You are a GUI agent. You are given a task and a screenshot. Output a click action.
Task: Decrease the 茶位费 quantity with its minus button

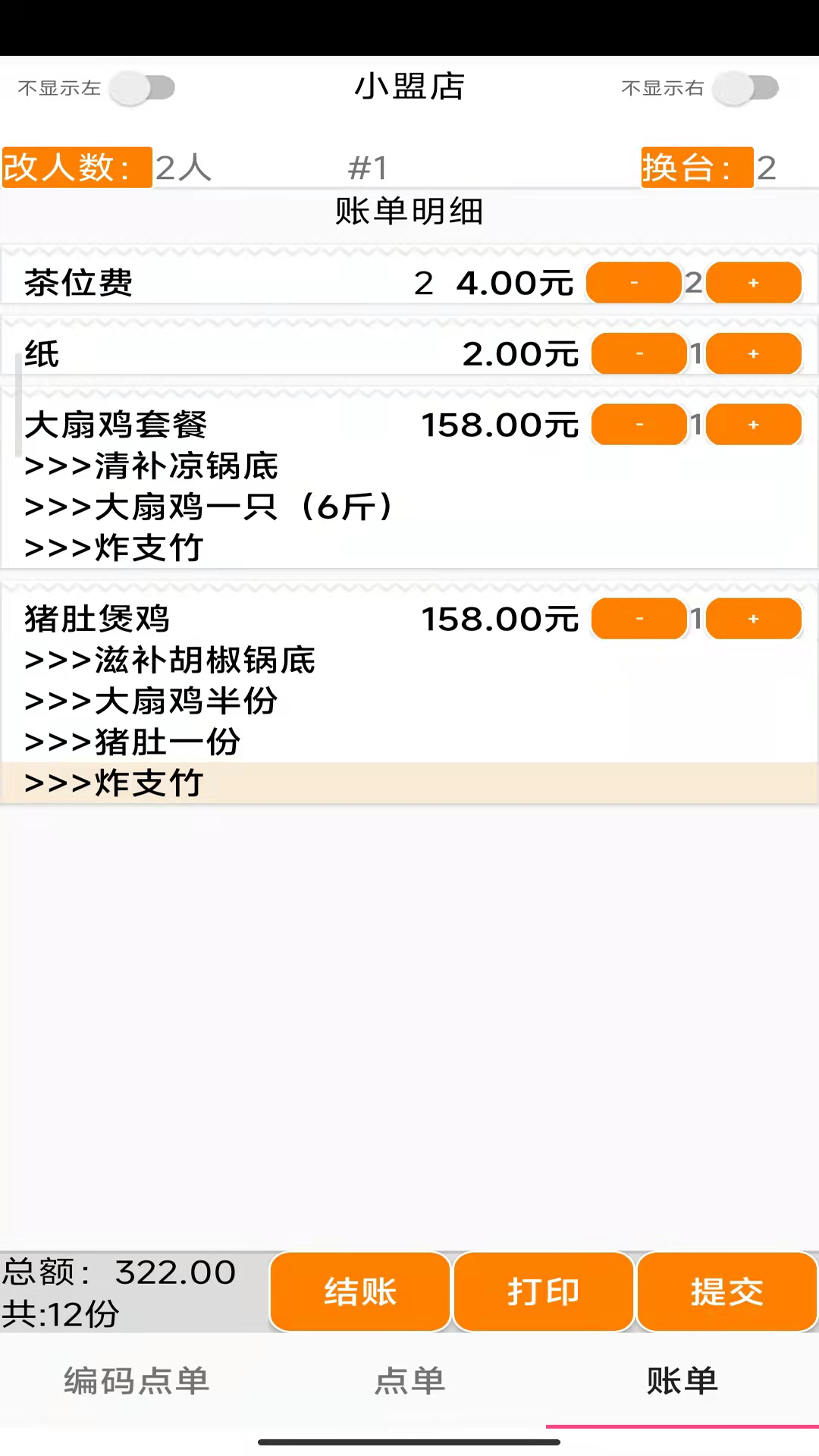[633, 282]
